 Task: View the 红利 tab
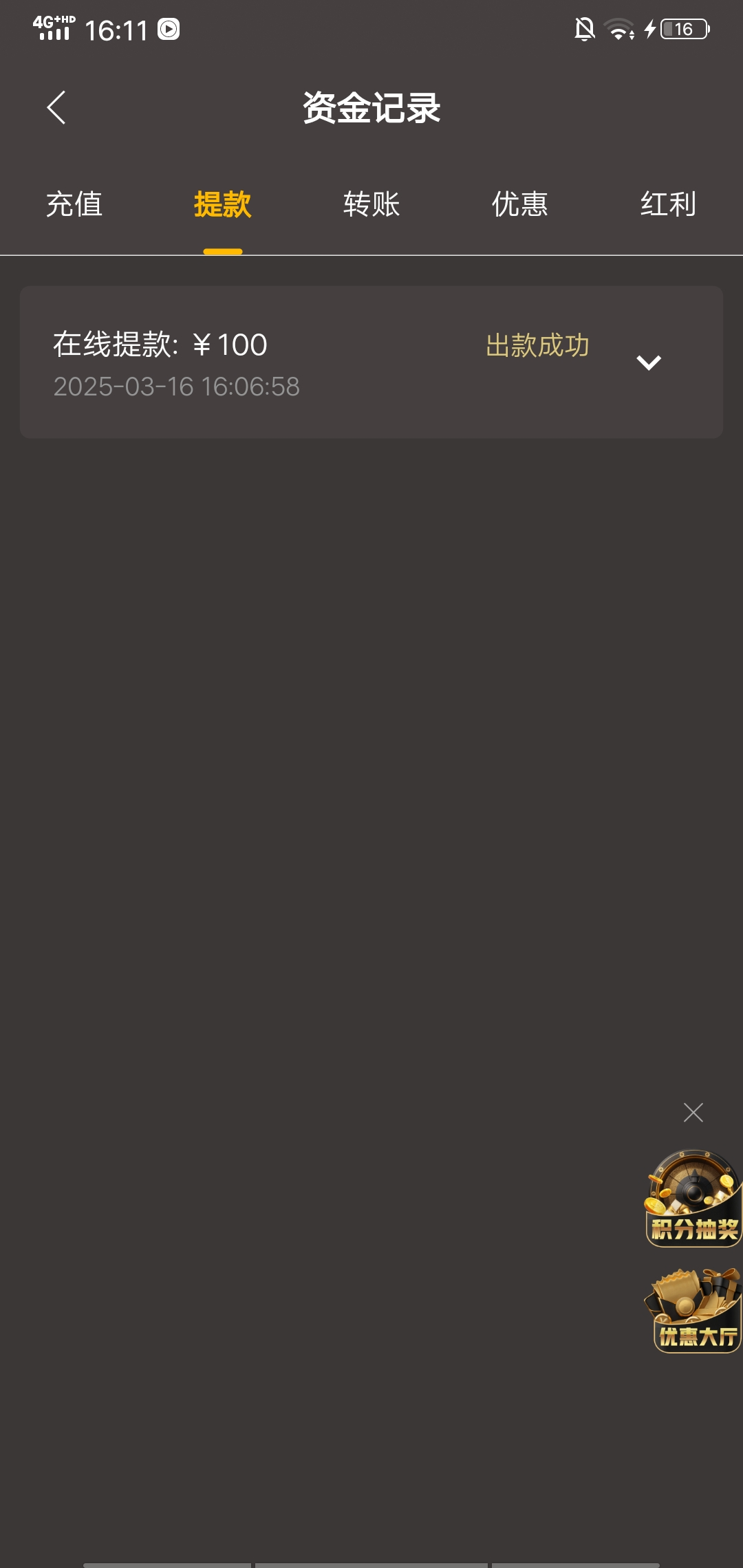tap(668, 204)
